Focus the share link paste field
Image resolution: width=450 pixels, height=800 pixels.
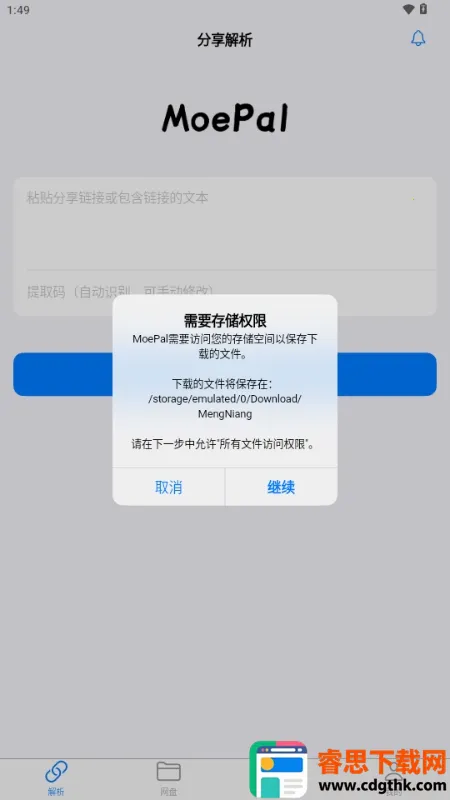224,223
